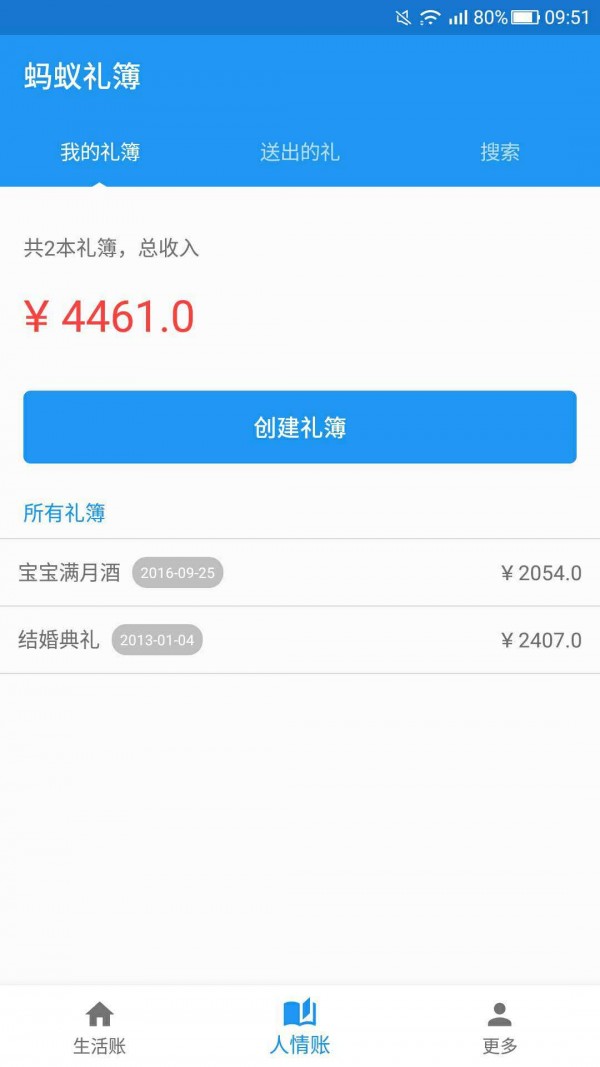This screenshot has width=600, height=1067.
Task: Go to 生活账 in bottom navigation
Action: coord(100,1027)
